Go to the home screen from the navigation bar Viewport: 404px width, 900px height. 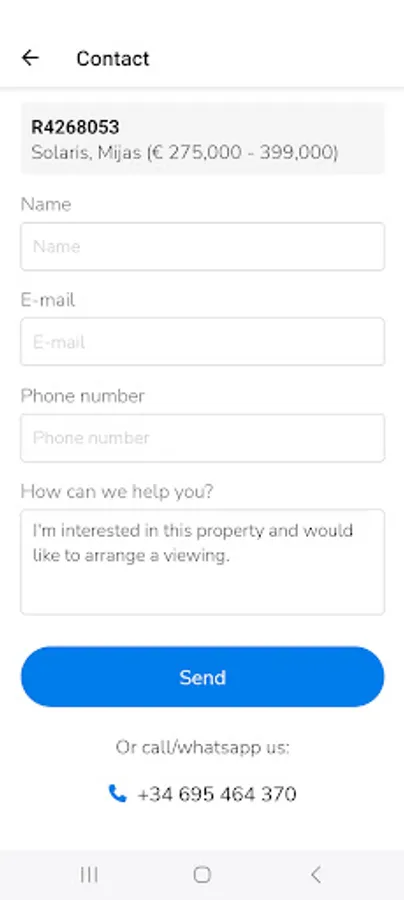[202, 874]
